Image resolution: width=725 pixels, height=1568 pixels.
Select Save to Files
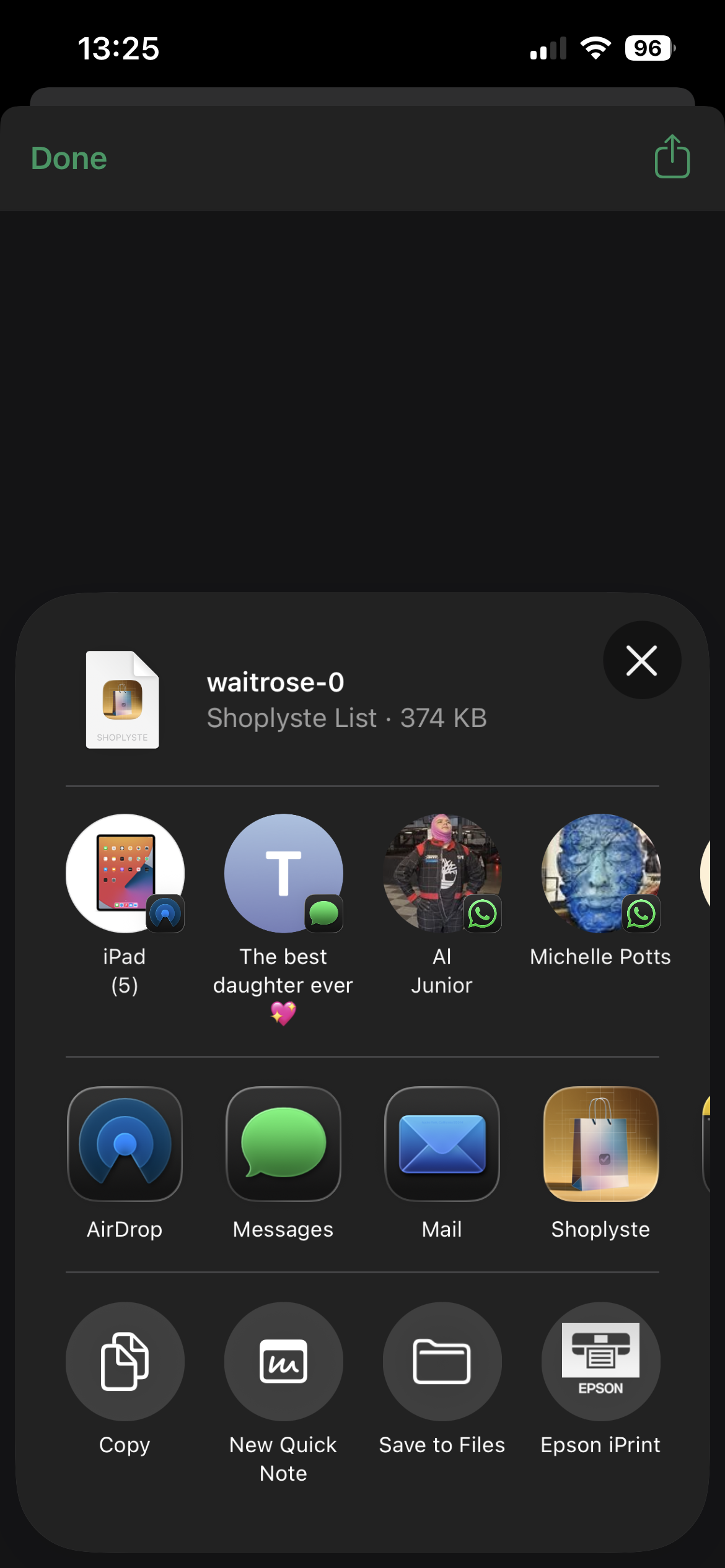coord(442,1361)
